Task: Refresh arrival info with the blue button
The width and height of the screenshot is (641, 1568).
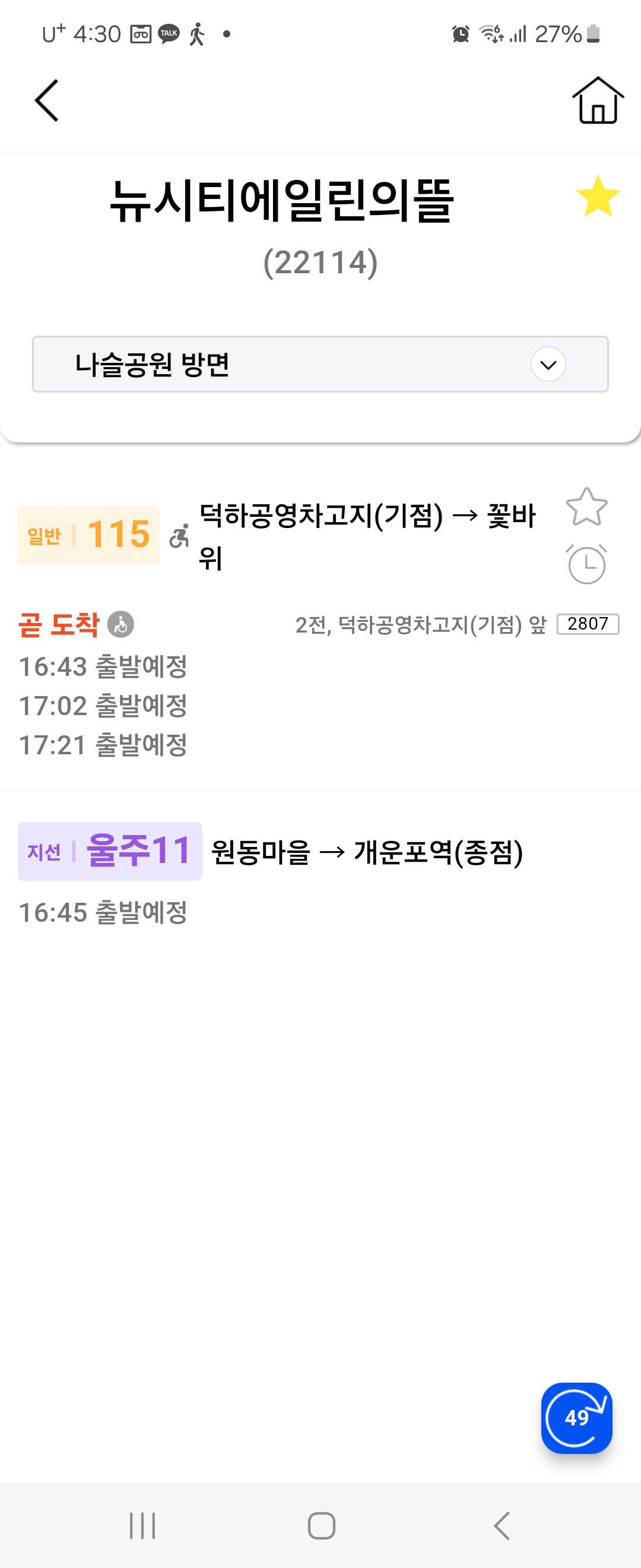Action: pos(576,1418)
